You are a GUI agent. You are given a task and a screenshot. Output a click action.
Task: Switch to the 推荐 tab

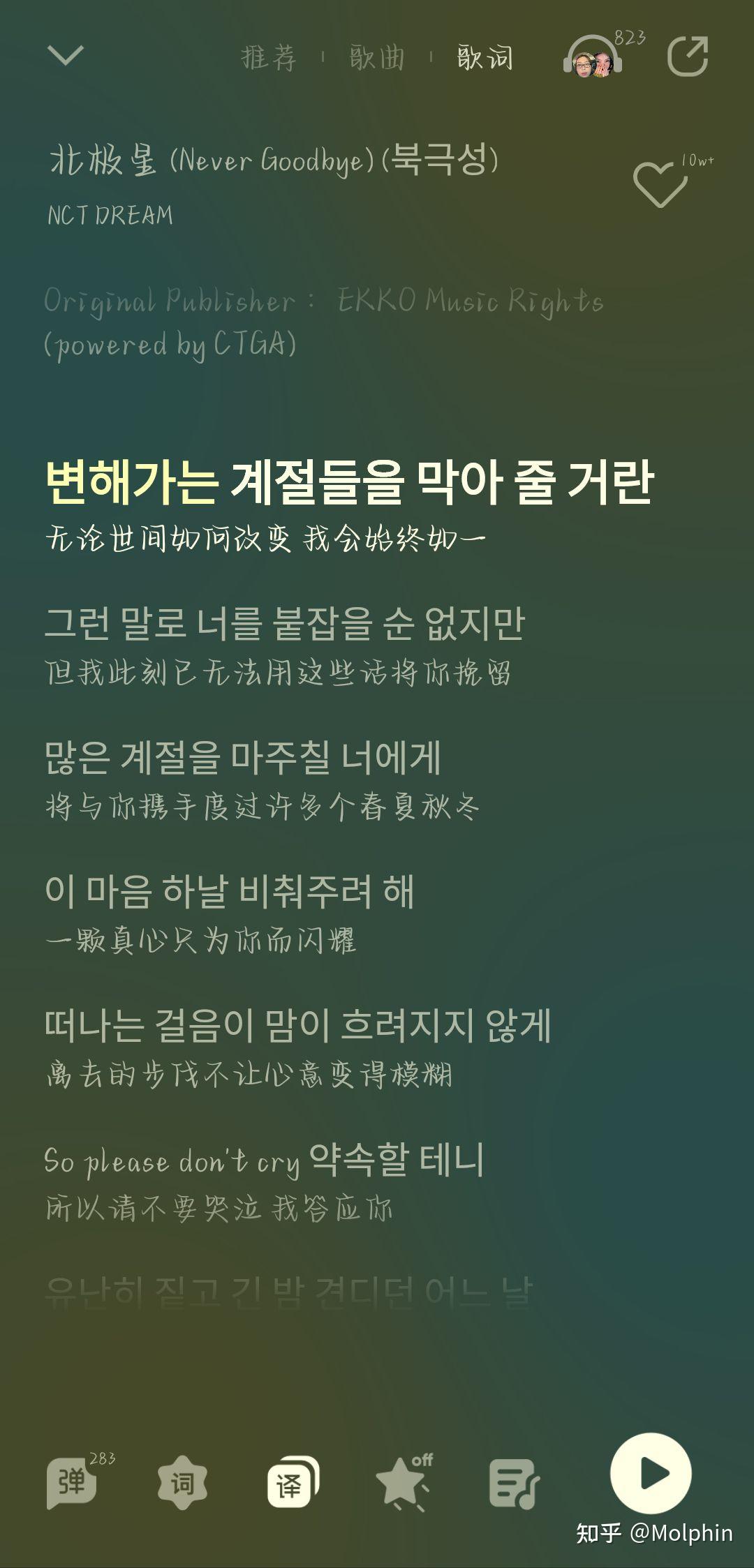(x=269, y=57)
